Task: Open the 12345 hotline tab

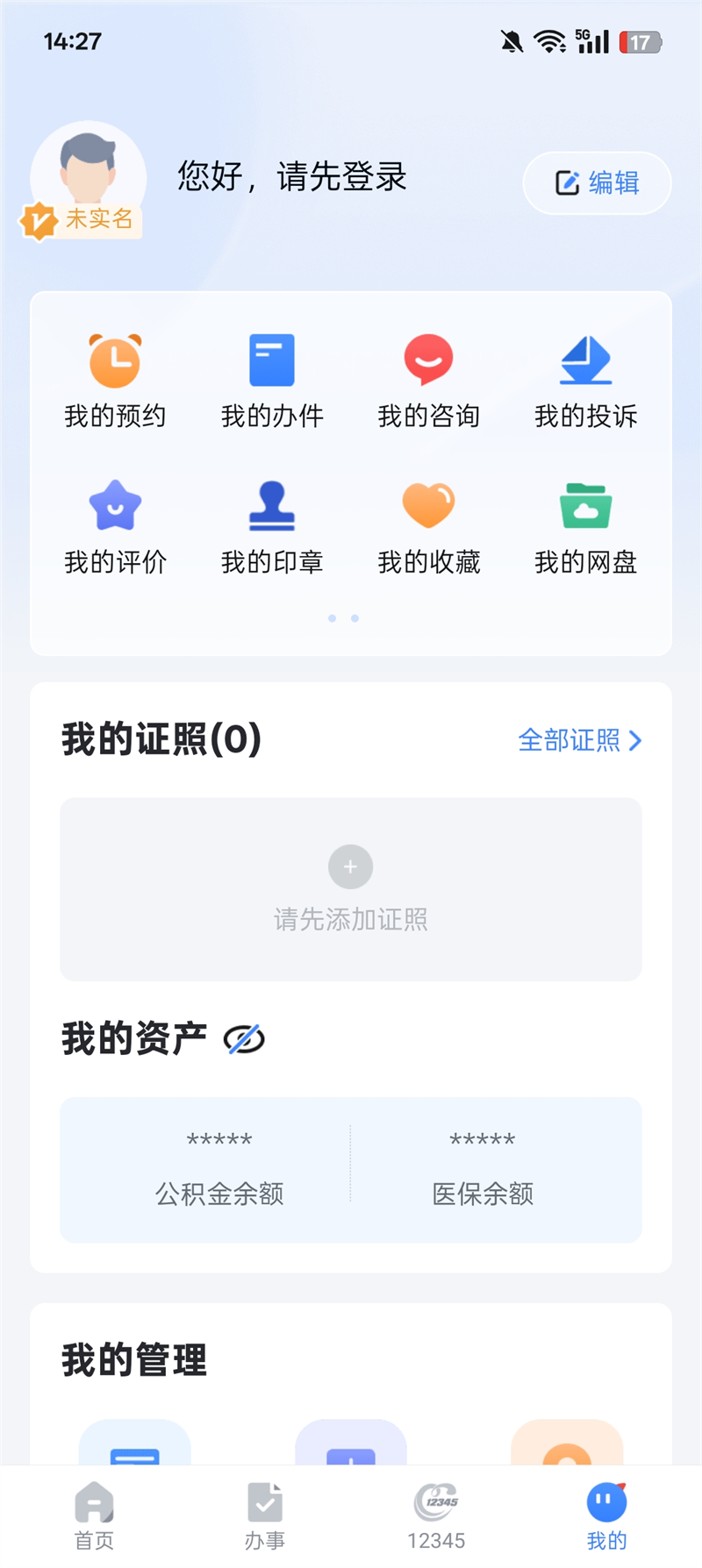Action: point(436,1515)
